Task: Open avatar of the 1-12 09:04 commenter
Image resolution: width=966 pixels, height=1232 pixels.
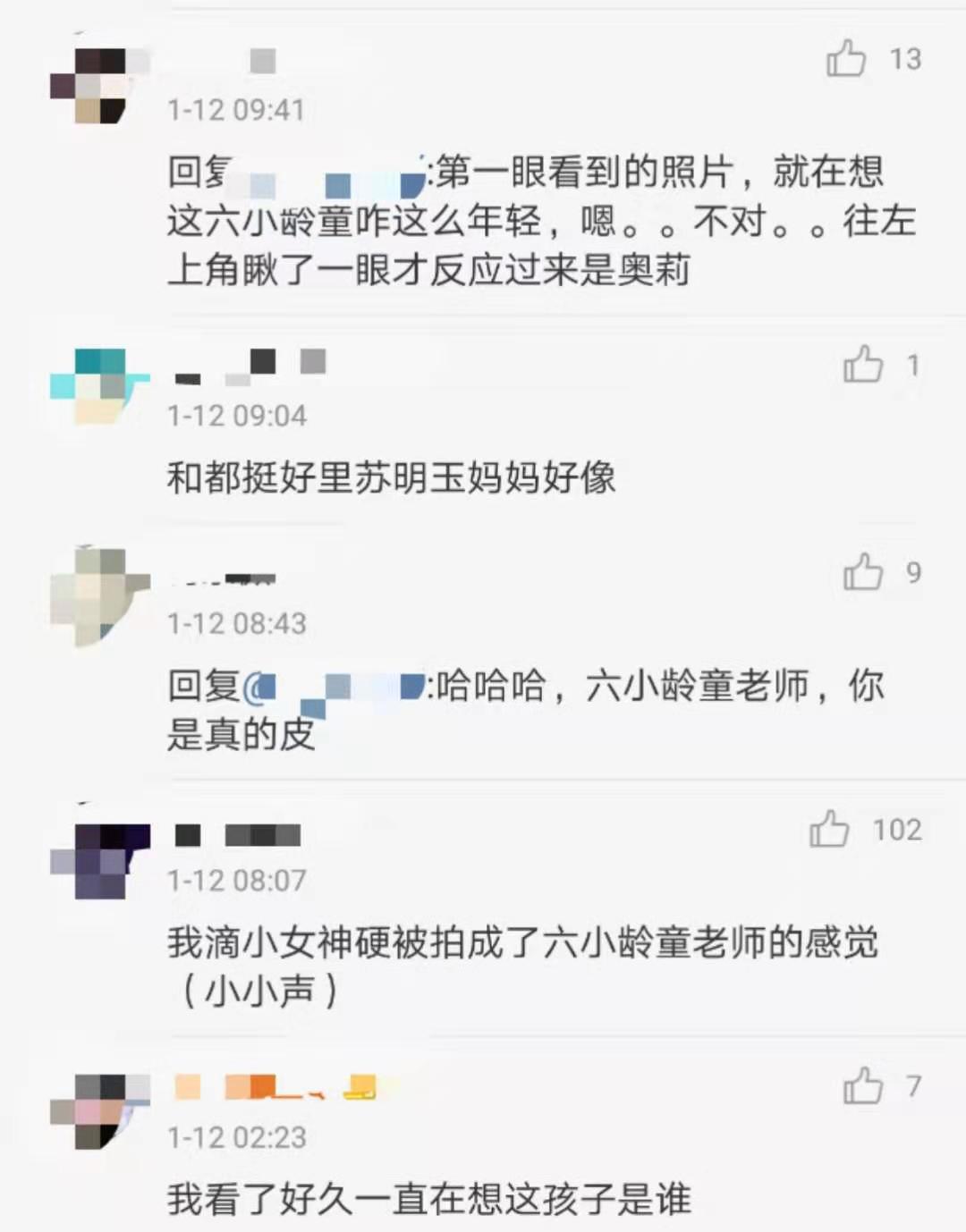Action: click(x=99, y=386)
